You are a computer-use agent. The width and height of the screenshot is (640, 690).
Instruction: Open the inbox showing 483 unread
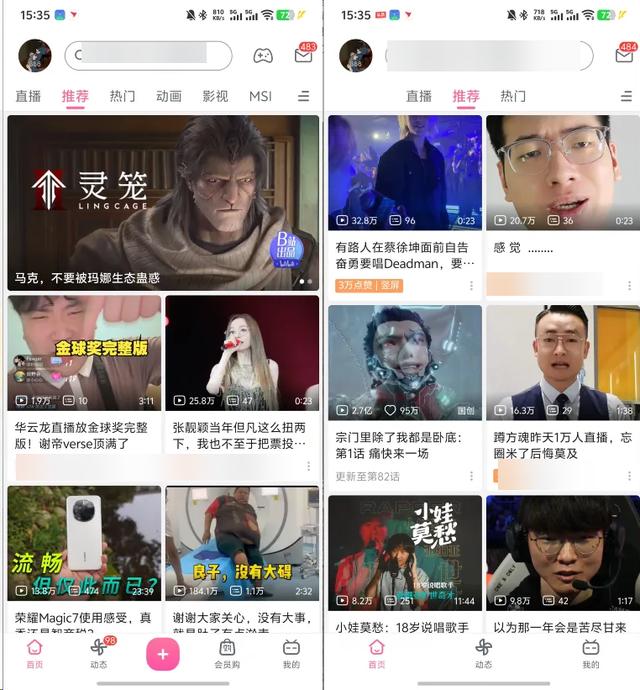point(303,56)
